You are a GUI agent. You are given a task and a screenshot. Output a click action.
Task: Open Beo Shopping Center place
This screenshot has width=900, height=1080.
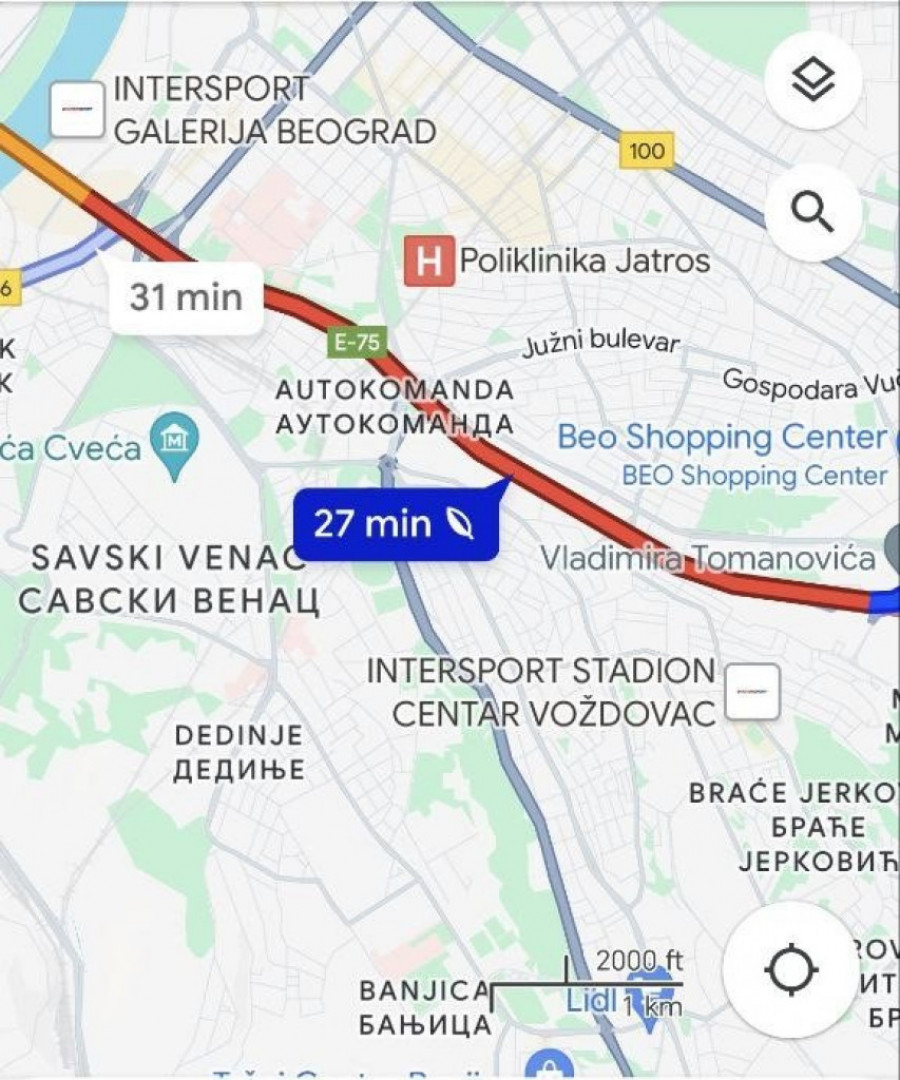coord(722,438)
